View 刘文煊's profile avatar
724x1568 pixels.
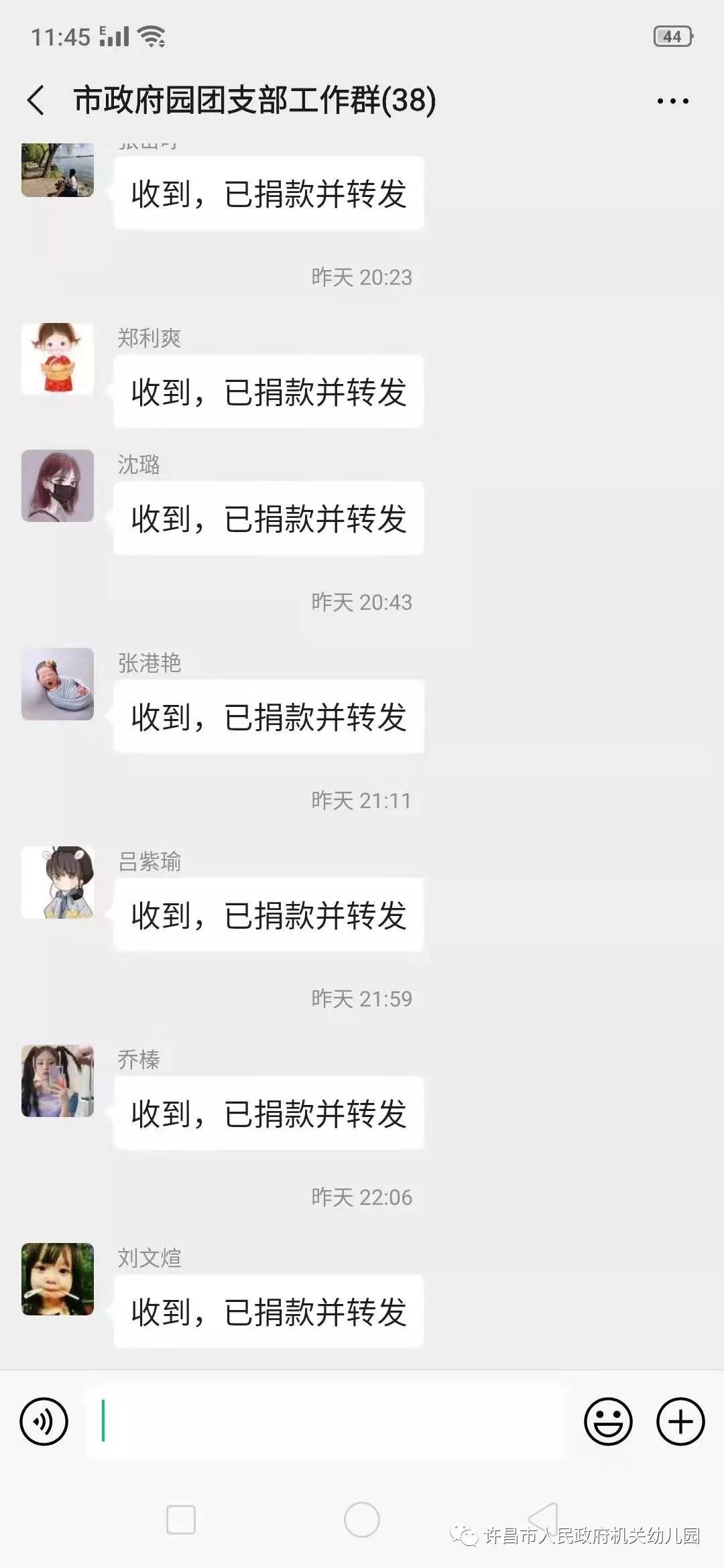(58, 1279)
